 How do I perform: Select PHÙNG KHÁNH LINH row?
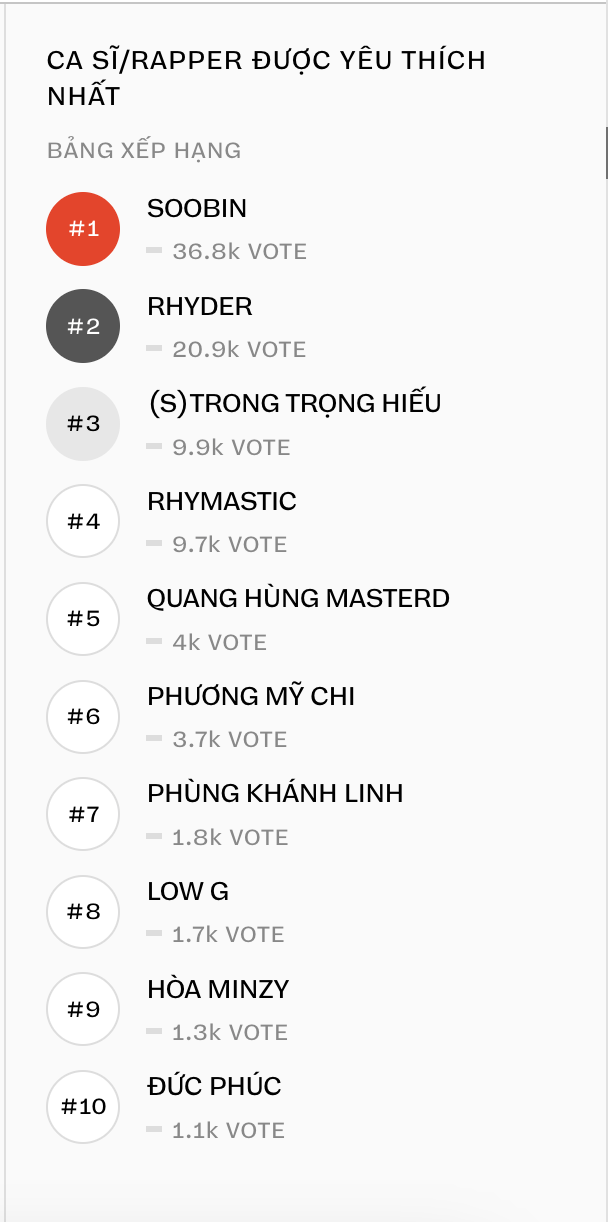click(x=275, y=794)
